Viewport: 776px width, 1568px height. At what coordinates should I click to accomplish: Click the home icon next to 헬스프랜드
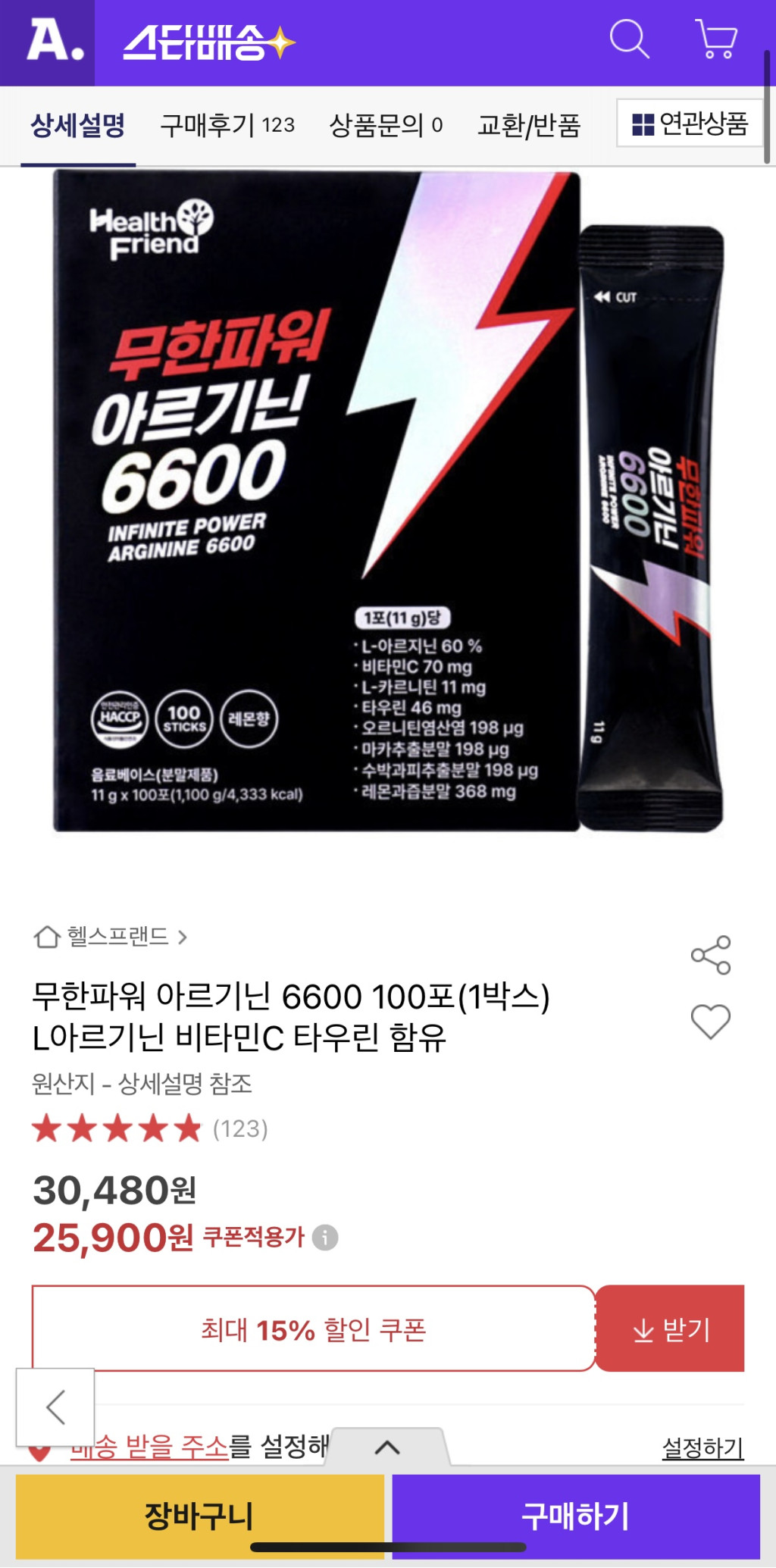coord(48,937)
